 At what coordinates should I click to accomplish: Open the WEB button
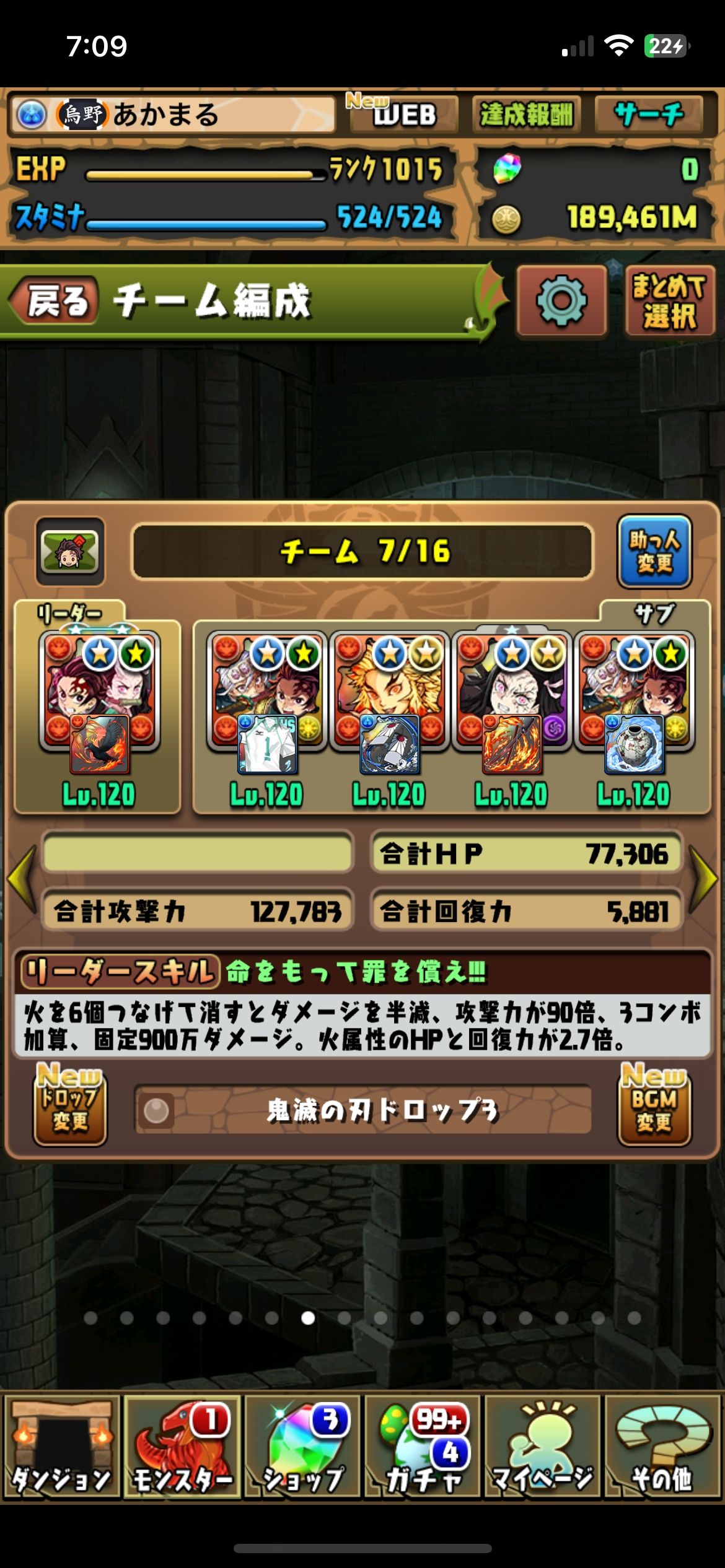[404, 115]
